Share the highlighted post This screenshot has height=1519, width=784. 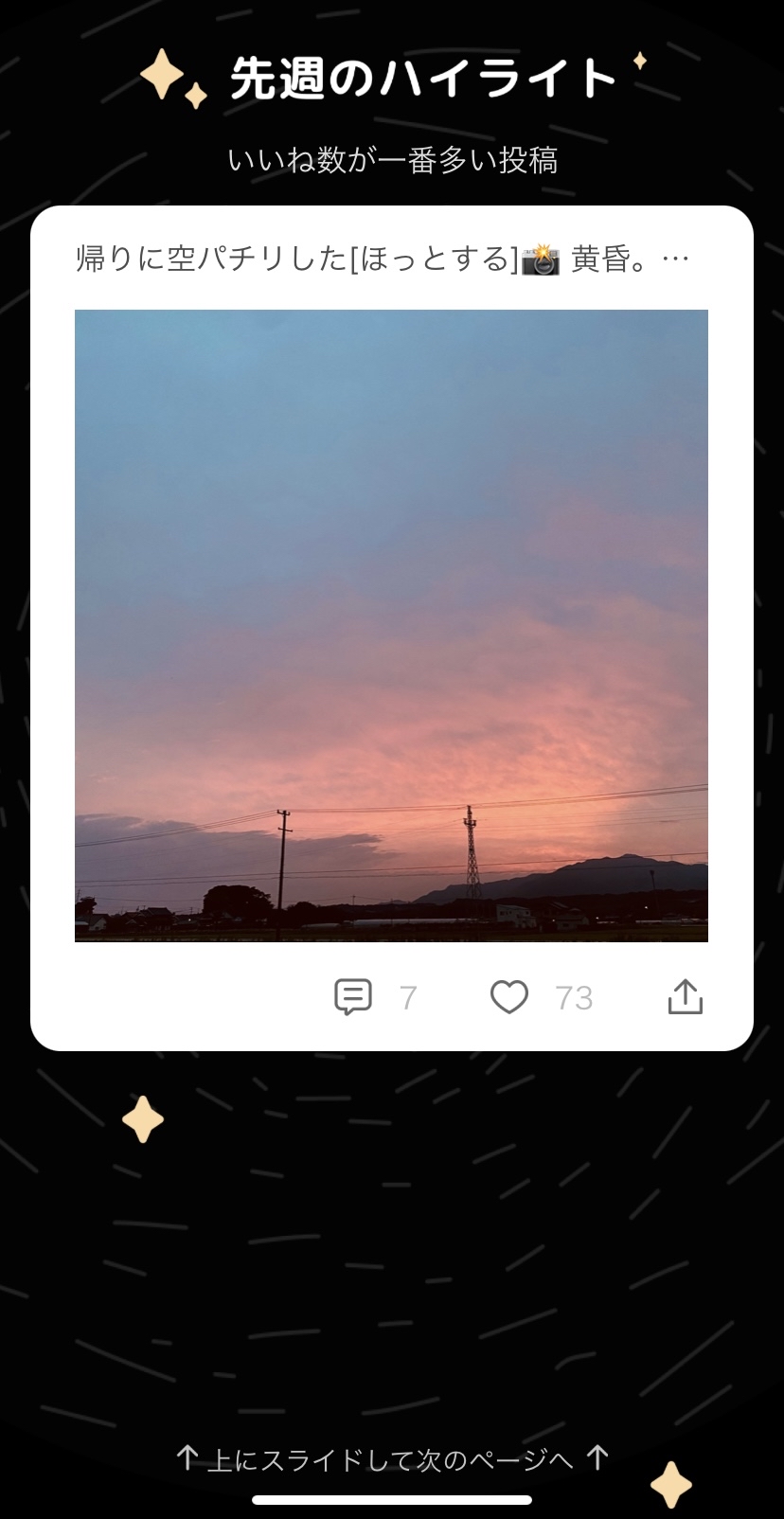click(x=685, y=997)
